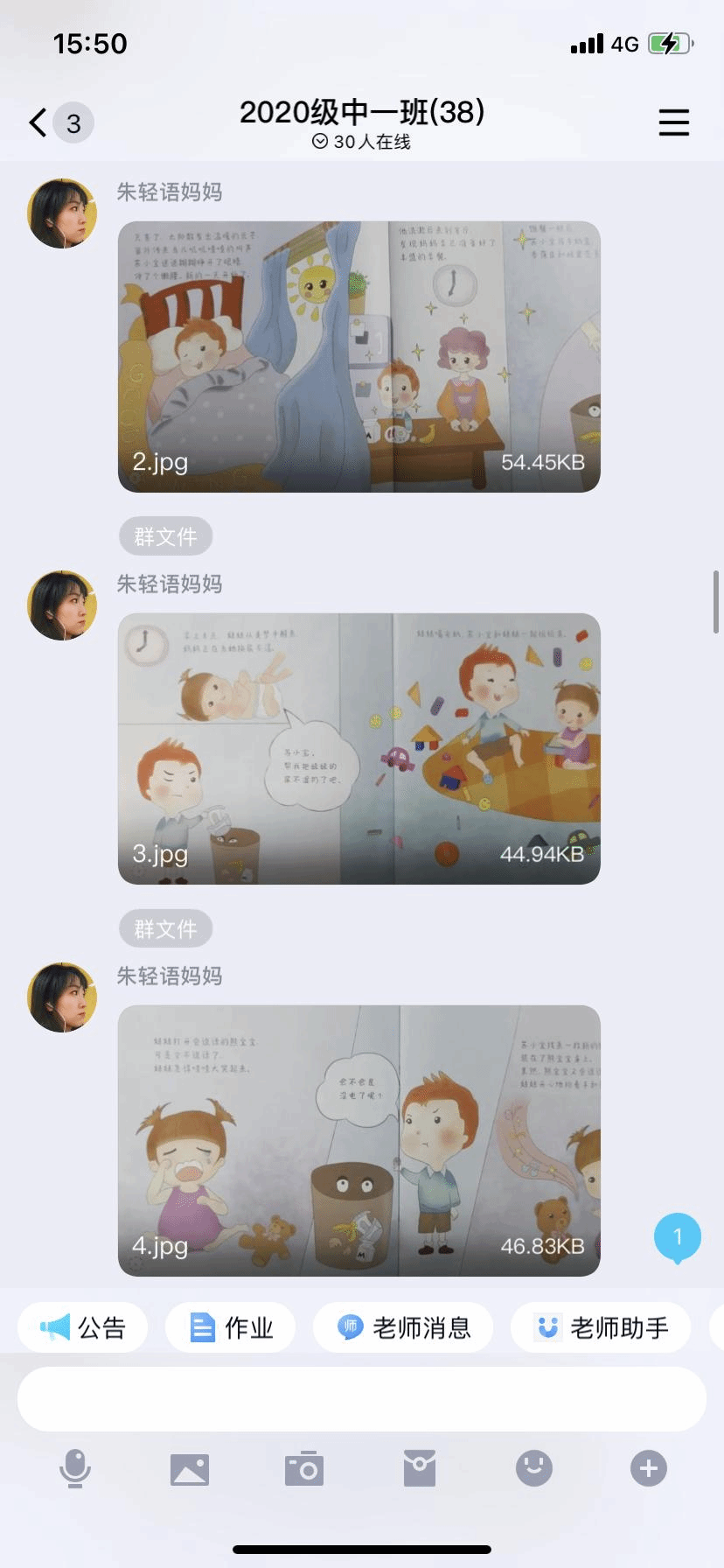Image resolution: width=724 pixels, height=1568 pixels.
Task: Open the emoji panel
Action: (x=534, y=1468)
